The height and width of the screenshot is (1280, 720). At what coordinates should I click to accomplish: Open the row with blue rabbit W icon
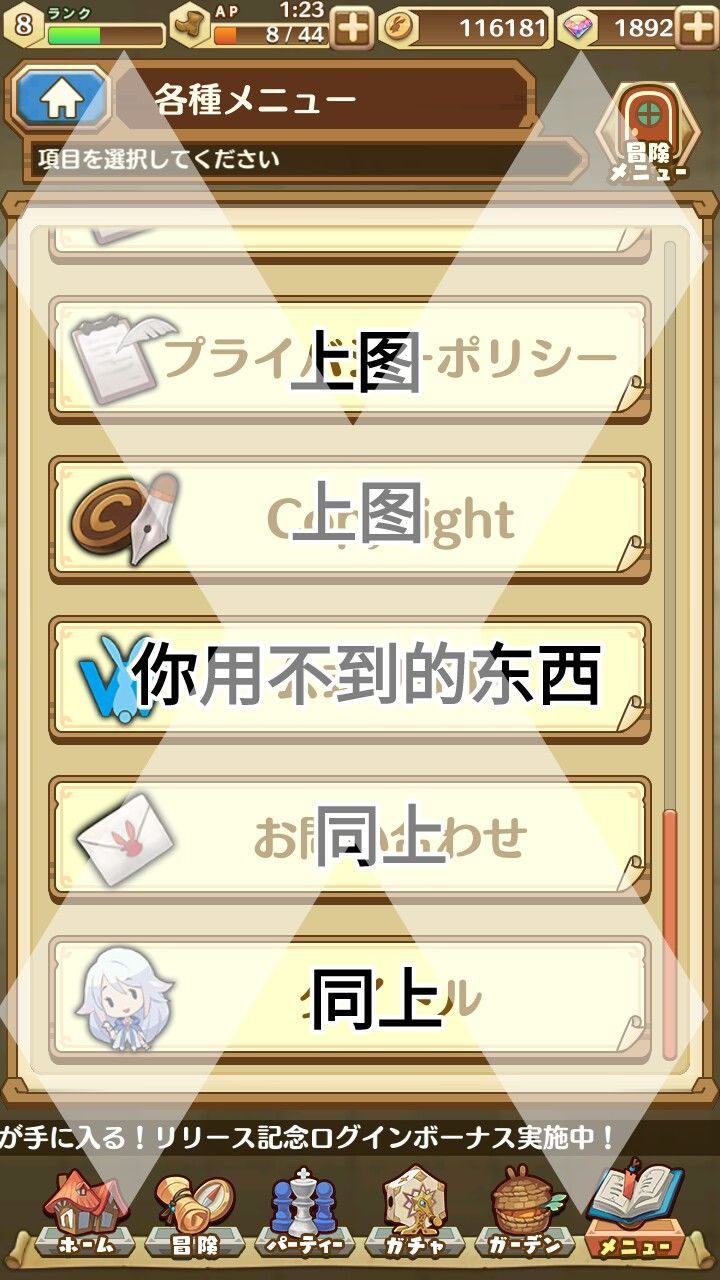[350, 678]
